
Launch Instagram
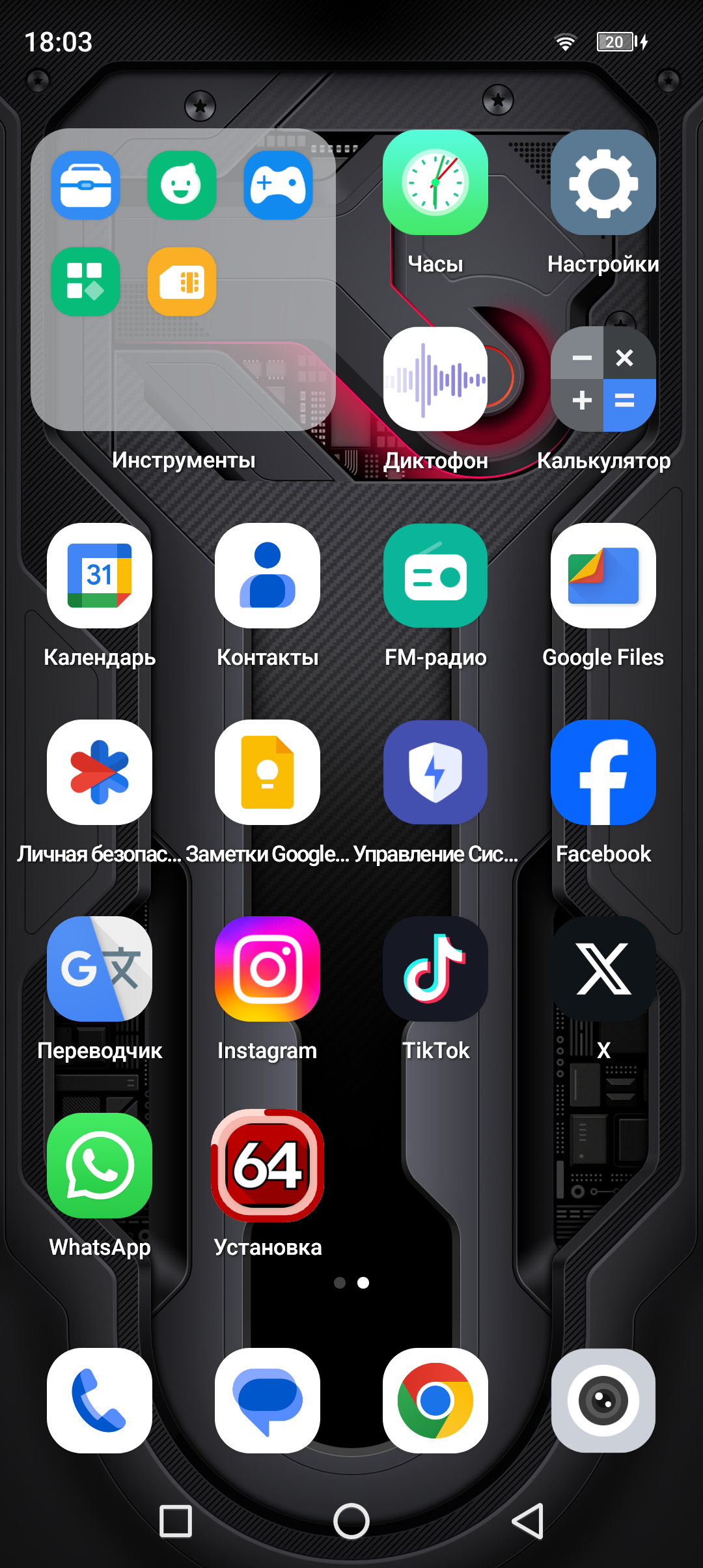[268, 970]
